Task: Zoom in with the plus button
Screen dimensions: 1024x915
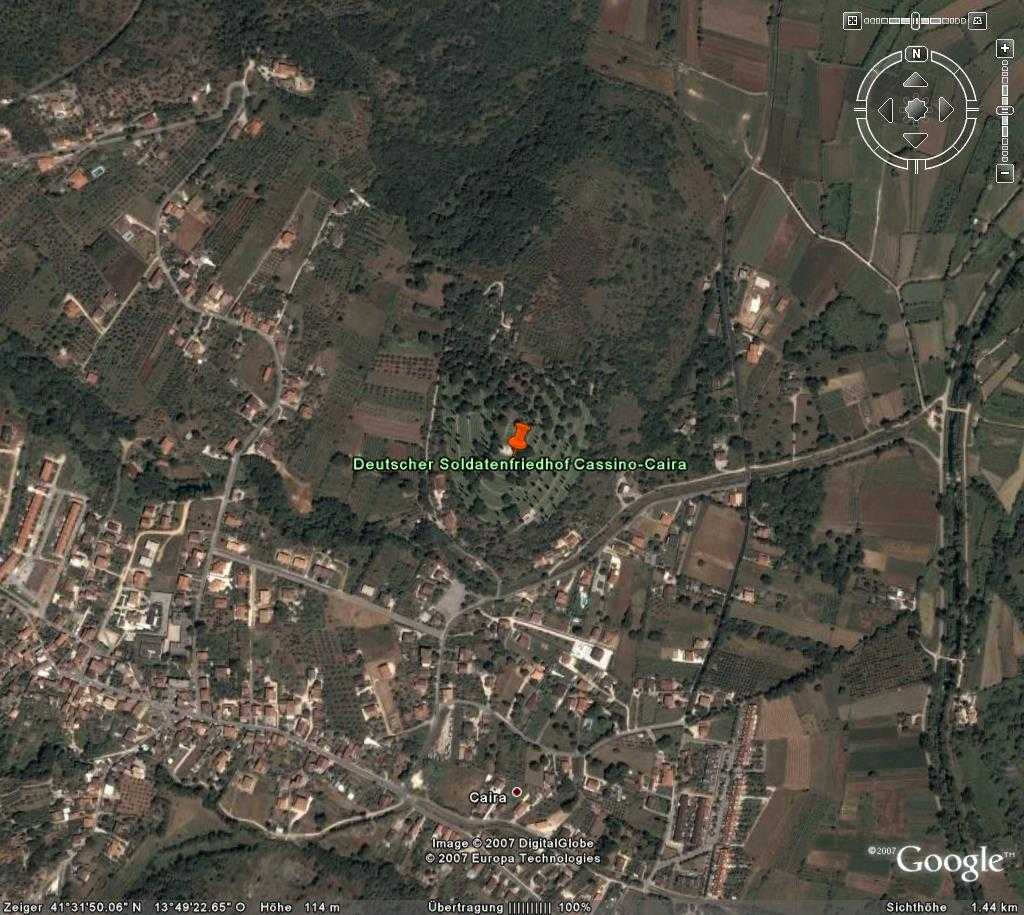Action: pyautogui.click(x=1005, y=48)
